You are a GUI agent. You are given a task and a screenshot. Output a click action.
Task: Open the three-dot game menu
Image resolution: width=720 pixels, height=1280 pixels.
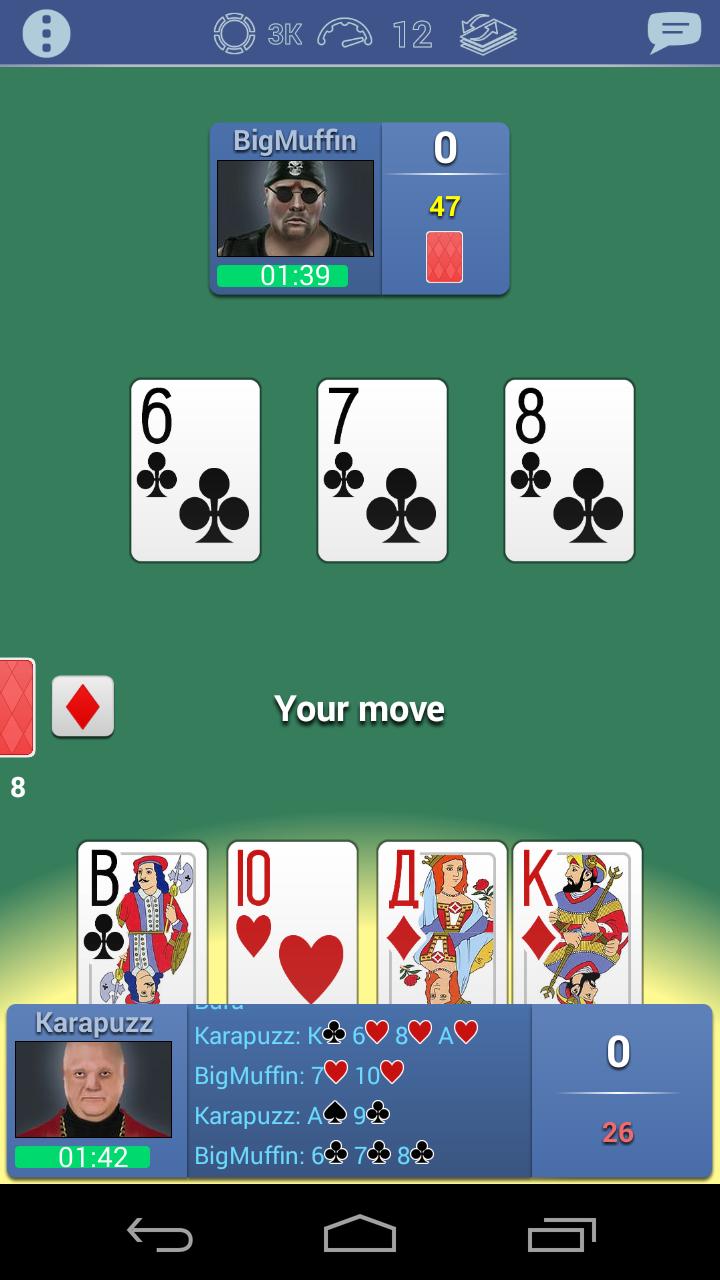46,34
